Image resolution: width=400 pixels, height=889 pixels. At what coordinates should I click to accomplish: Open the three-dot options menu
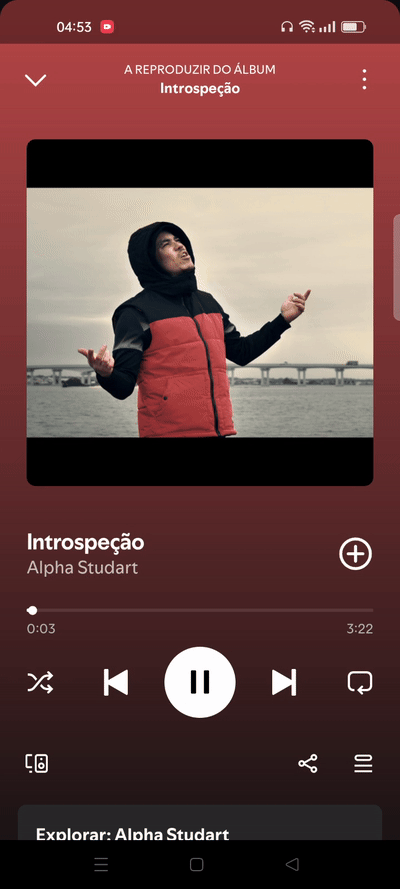[x=364, y=79]
